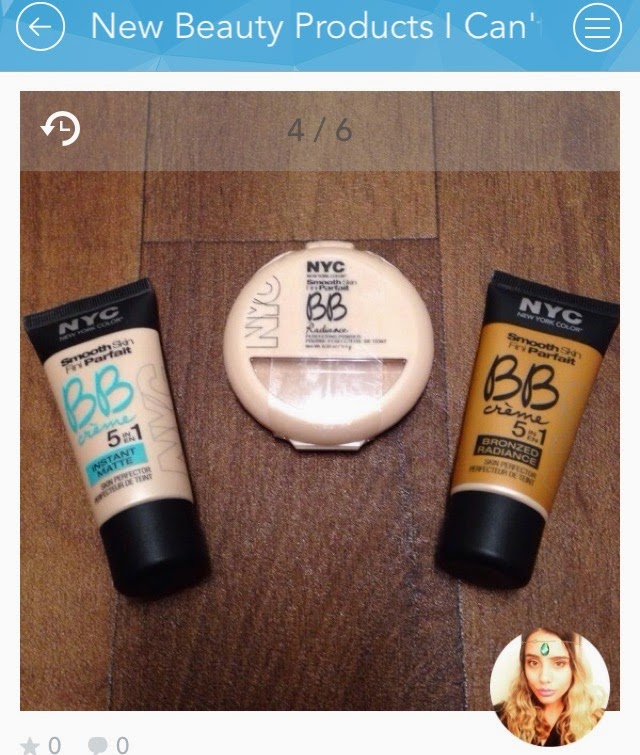This screenshot has width=640, height=755.
Task: Open the hamburger menu
Action: click(597, 30)
